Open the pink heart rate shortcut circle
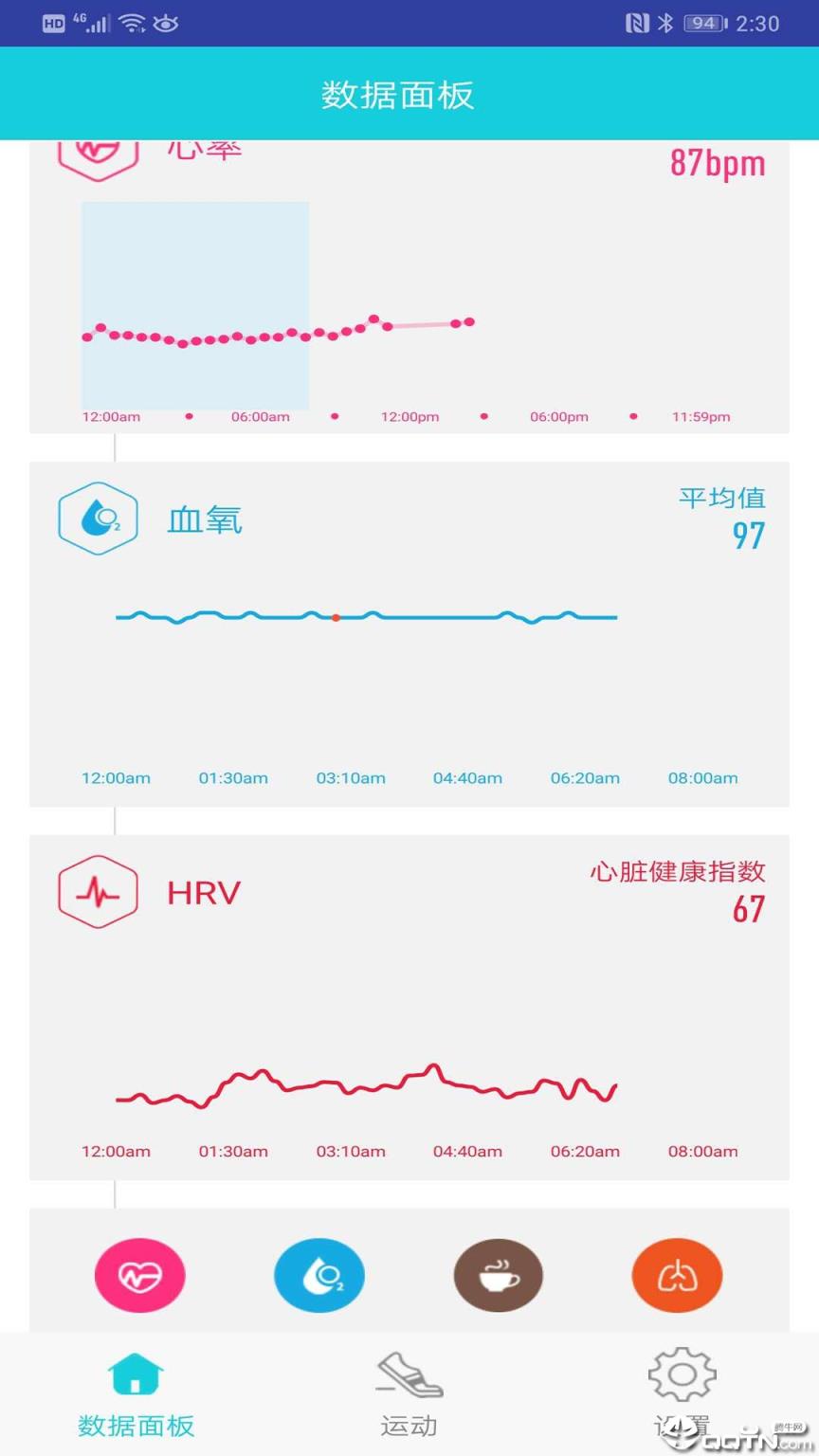Screen dimensions: 819x1456 click(x=139, y=1276)
